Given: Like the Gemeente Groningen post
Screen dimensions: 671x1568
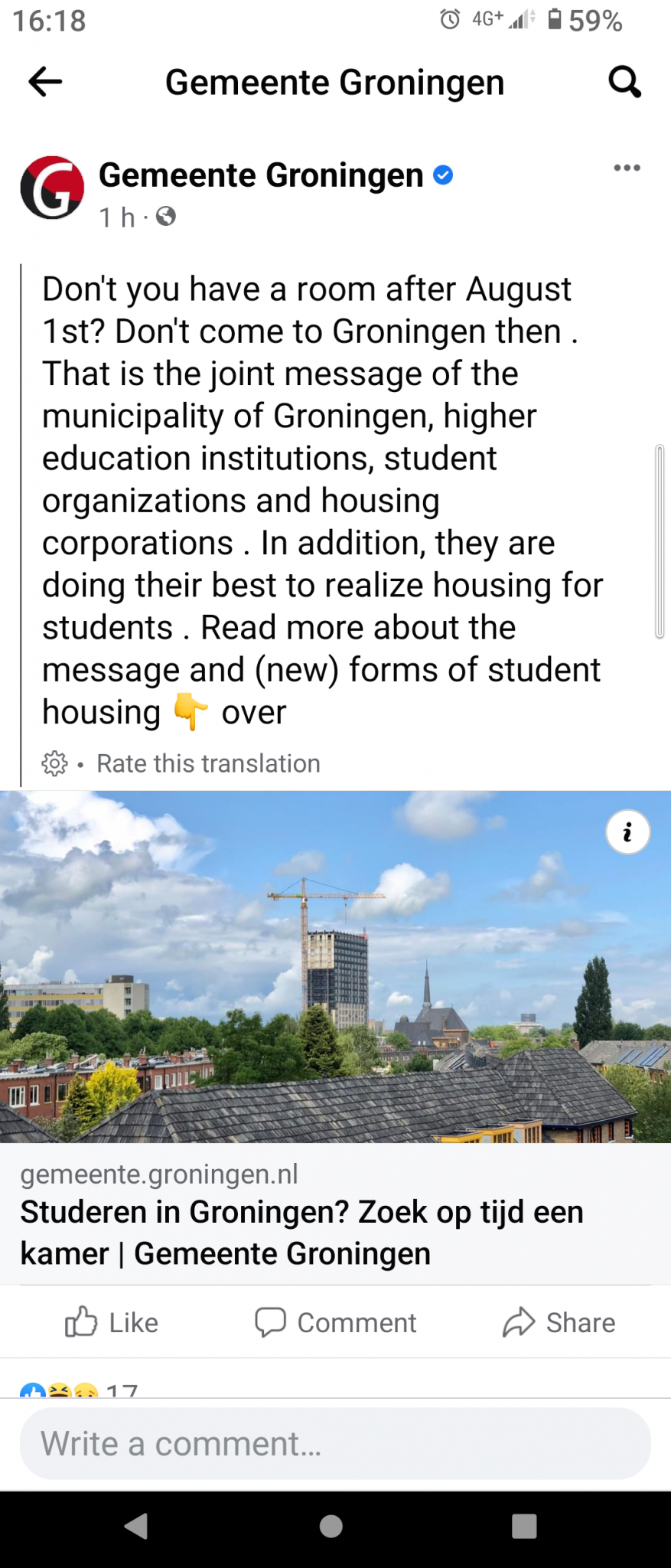Looking at the screenshot, I should [112, 1322].
